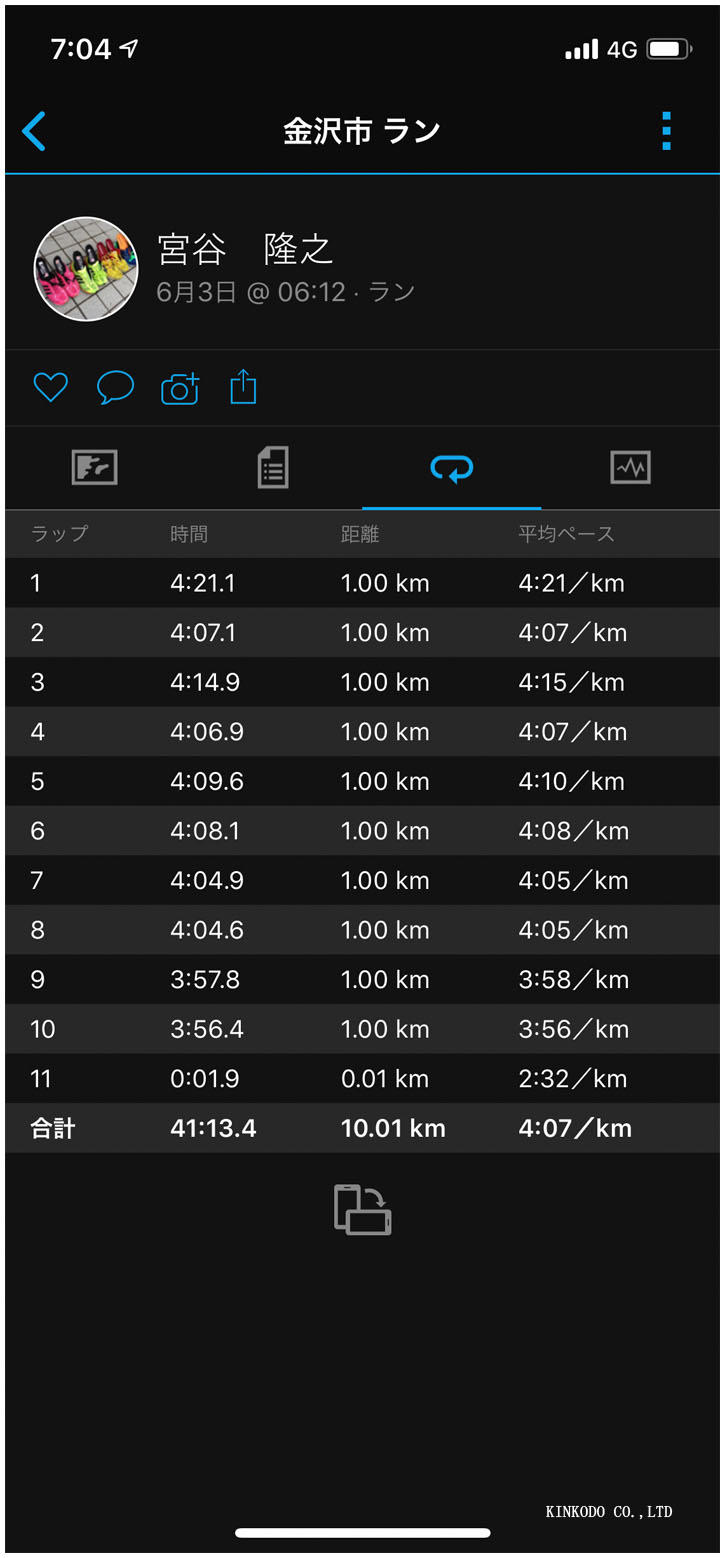The width and height of the screenshot is (725, 1558).
Task: Switch to the charts tab
Action: tap(630, 467)
